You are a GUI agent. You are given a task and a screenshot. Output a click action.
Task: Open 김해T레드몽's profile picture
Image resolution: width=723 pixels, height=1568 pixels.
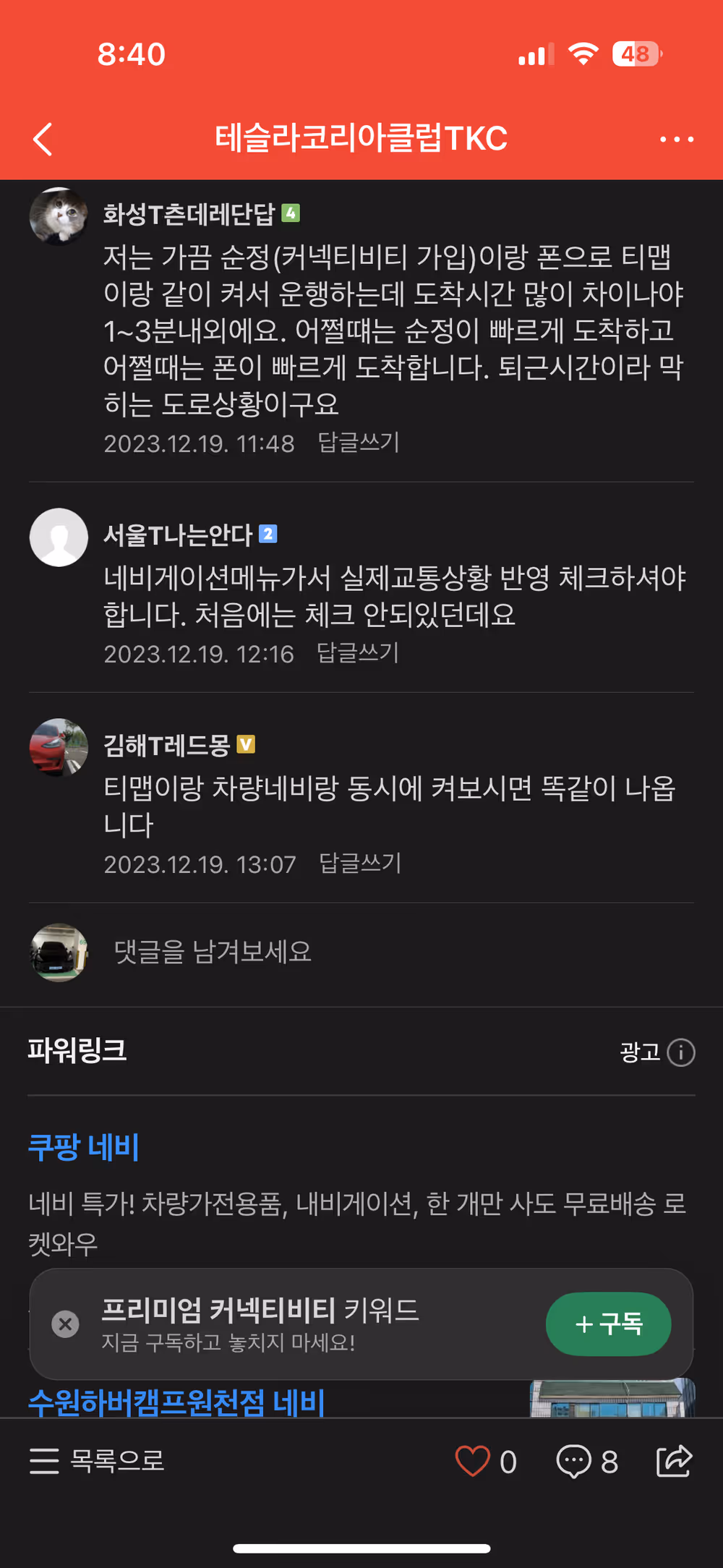click(x=59, y=747)
